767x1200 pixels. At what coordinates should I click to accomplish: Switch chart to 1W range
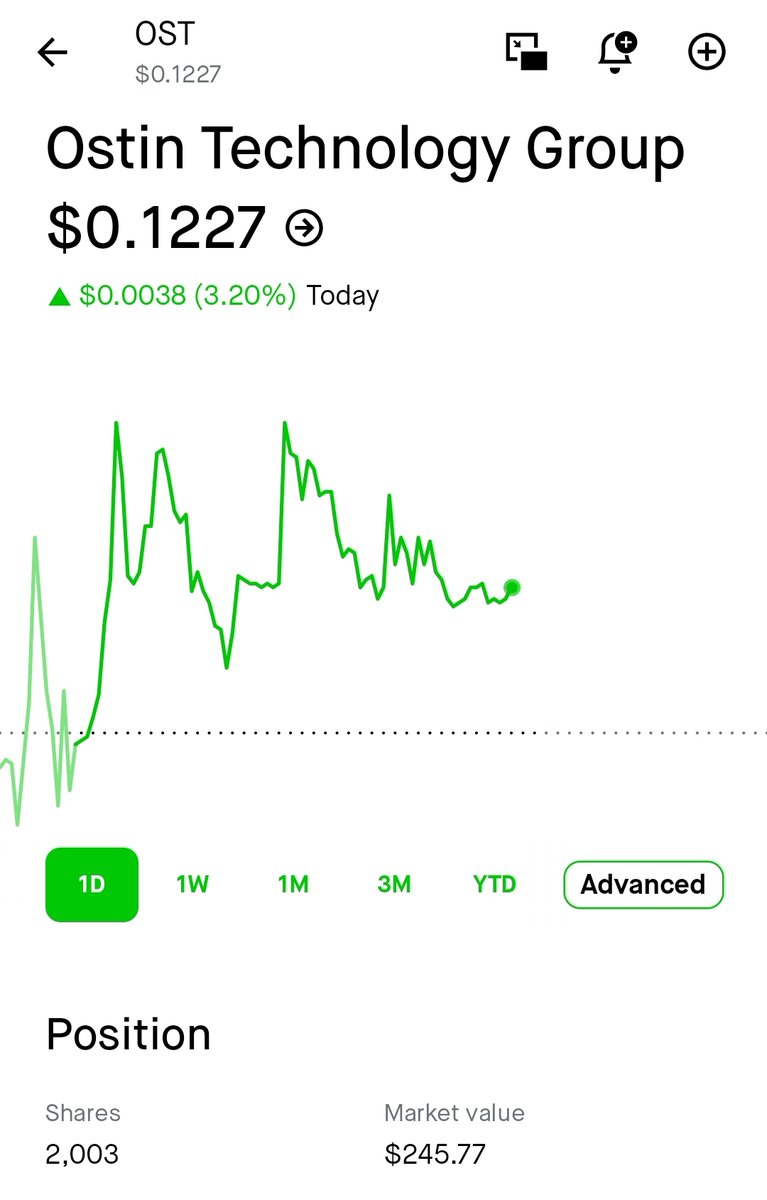pyautogui.click(x=192, y=884)
